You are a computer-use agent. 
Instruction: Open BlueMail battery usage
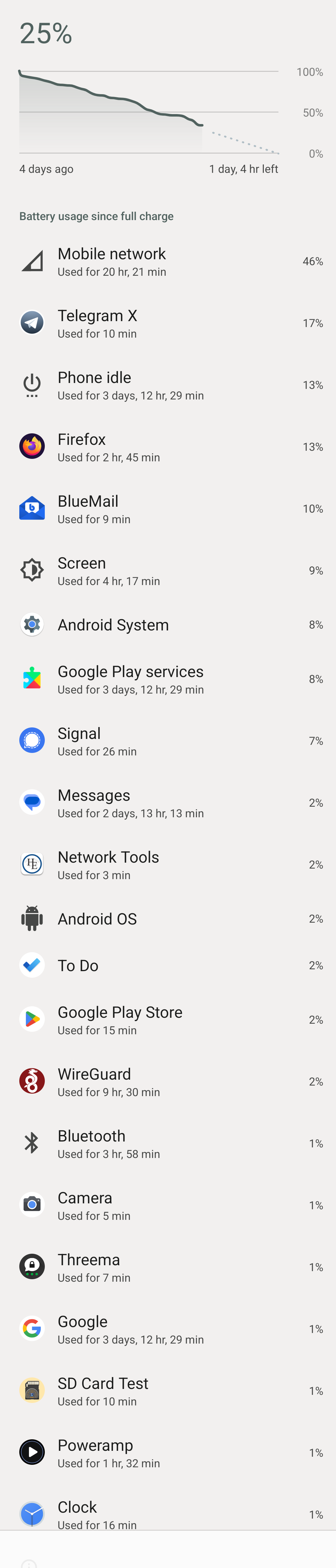168,509
